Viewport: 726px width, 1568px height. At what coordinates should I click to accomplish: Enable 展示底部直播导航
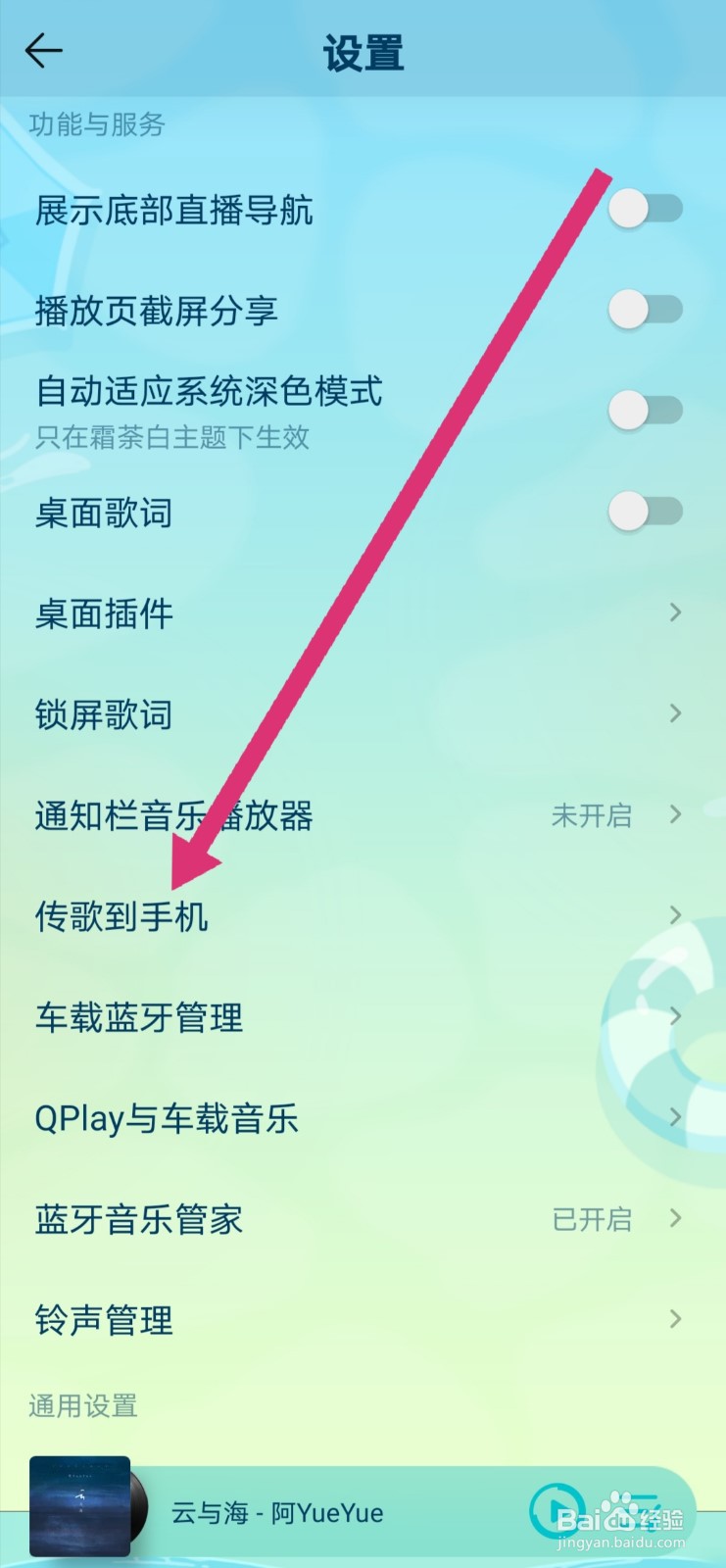(644, 209)
